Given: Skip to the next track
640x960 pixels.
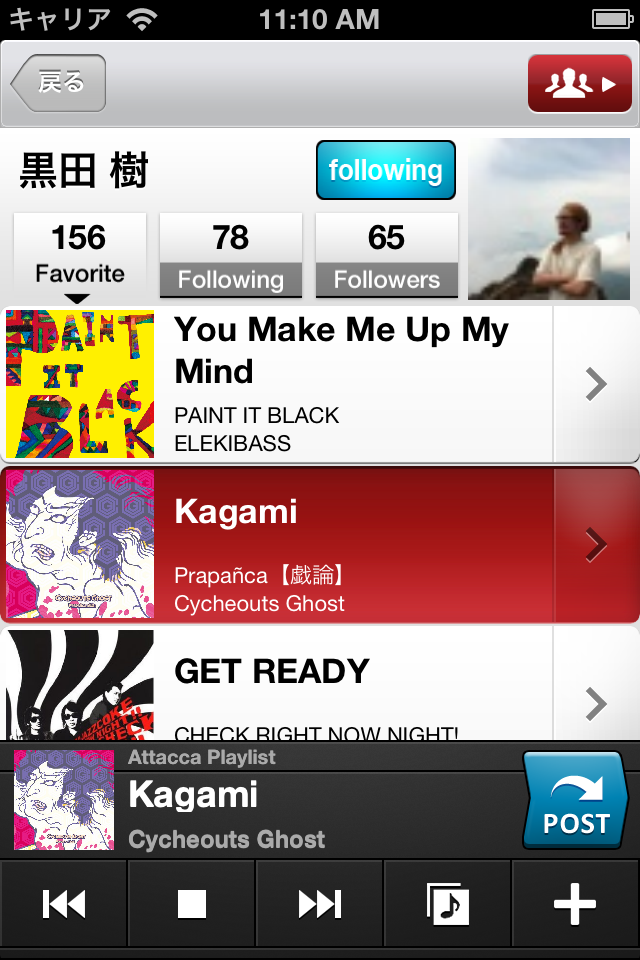Looking at the screenshot, I should (x=320, y=904).
